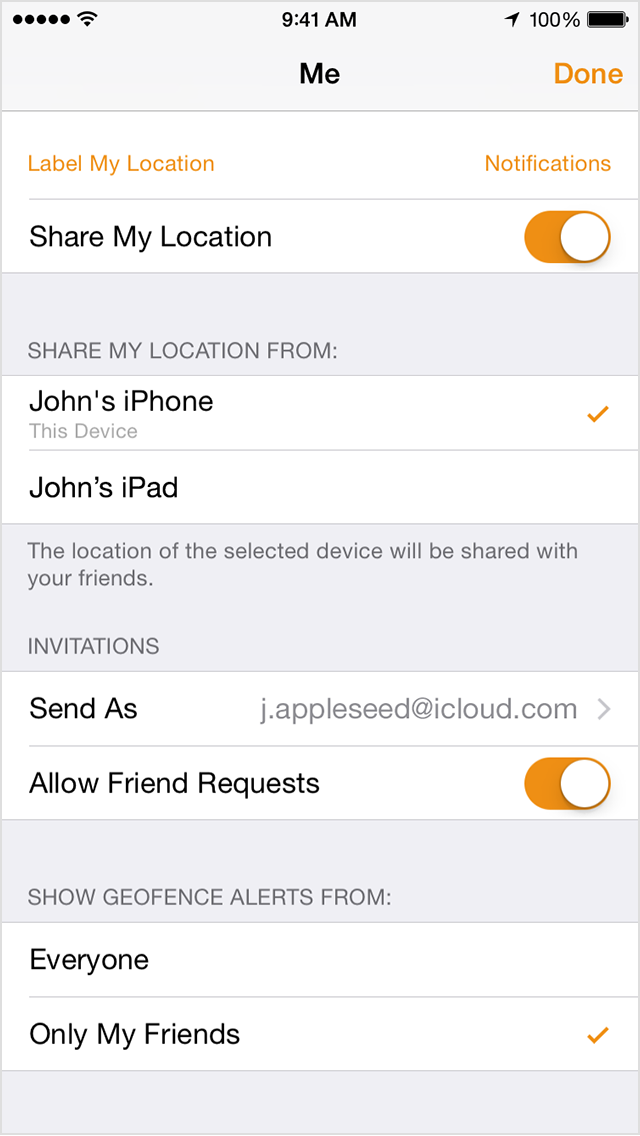Select John's iPhone as sharing device
Viewport: 640px width, 1136px height.
[320, 413]
